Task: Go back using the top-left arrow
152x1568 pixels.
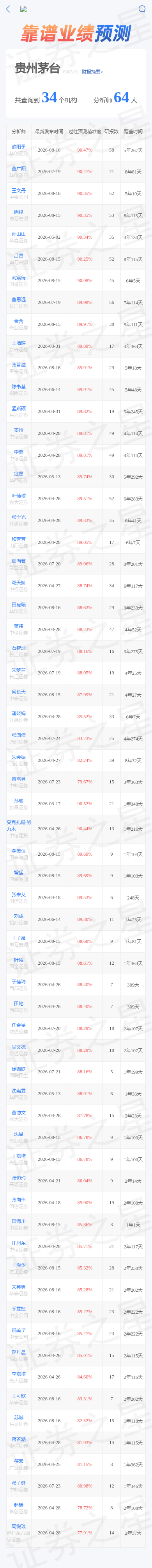Action: [7, 9]
